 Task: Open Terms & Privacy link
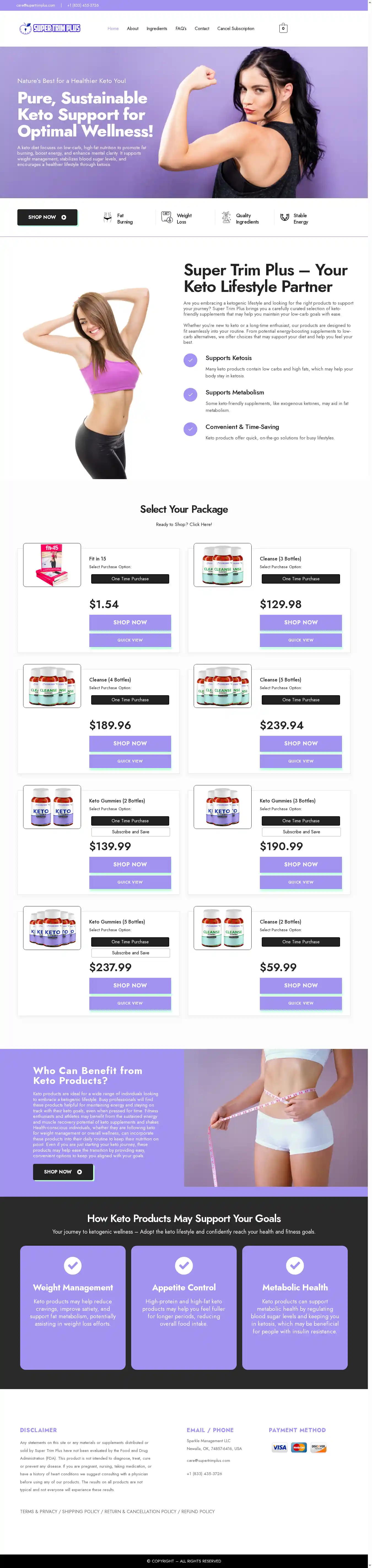38,1511
